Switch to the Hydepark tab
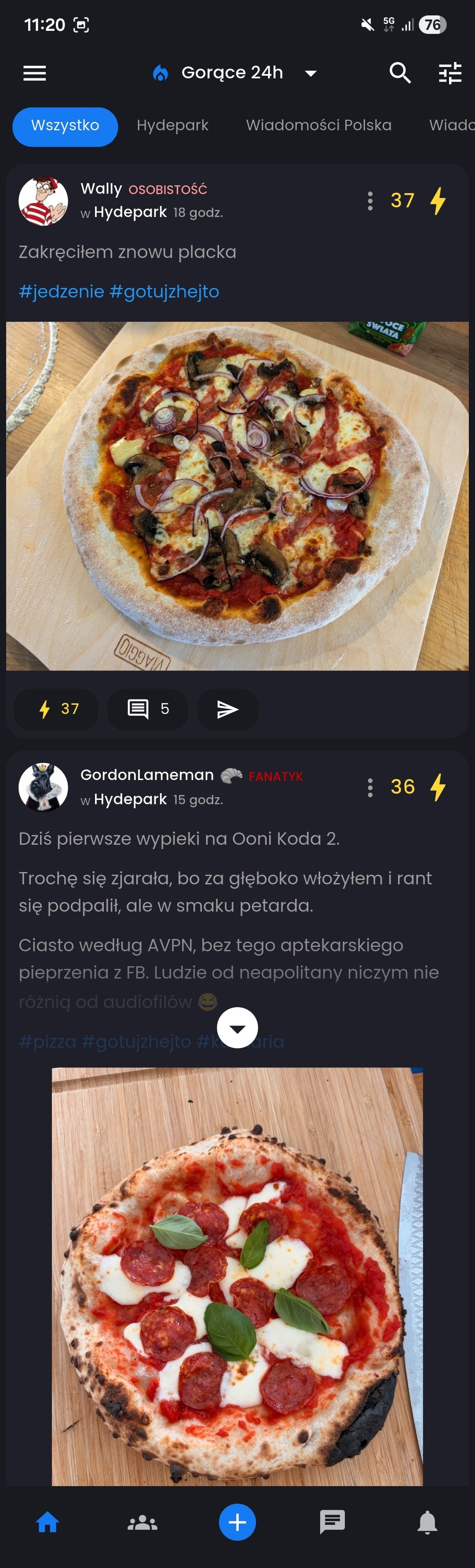The height and width of the screenshot is (1568, 475). pyautogui.click(x=173, y=125)
